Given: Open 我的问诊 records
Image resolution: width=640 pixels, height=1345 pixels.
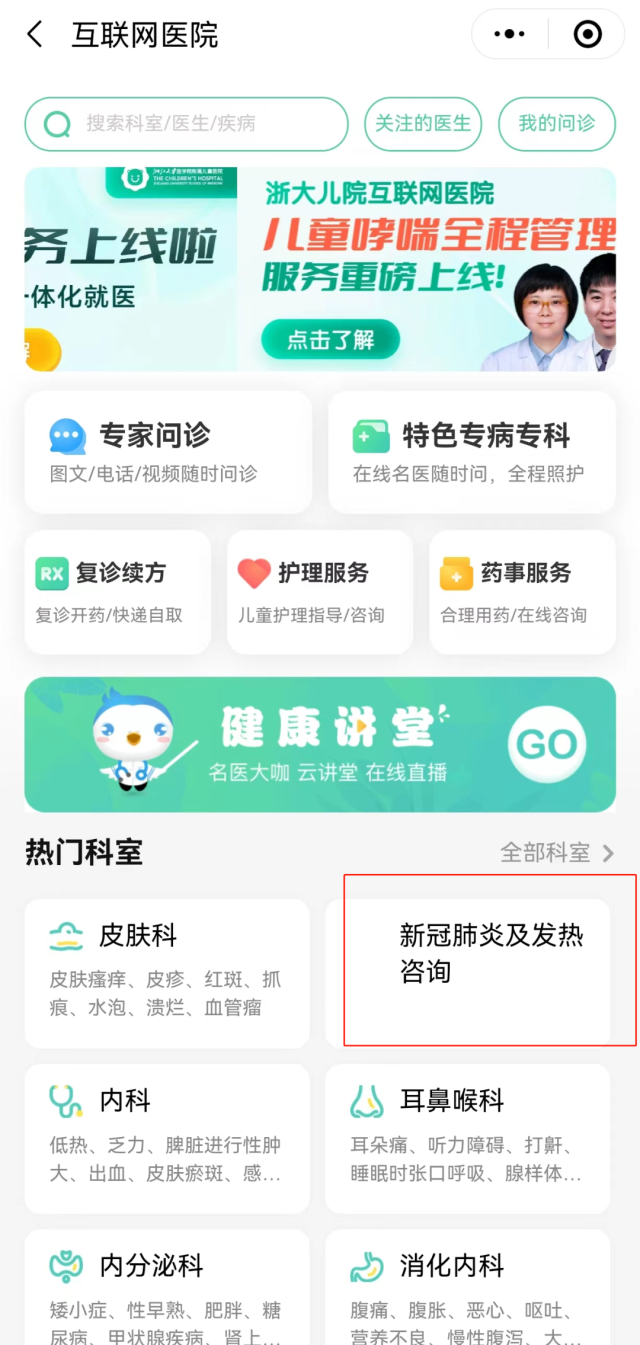Looking at the screenshot, I should [x=556, y=124].
